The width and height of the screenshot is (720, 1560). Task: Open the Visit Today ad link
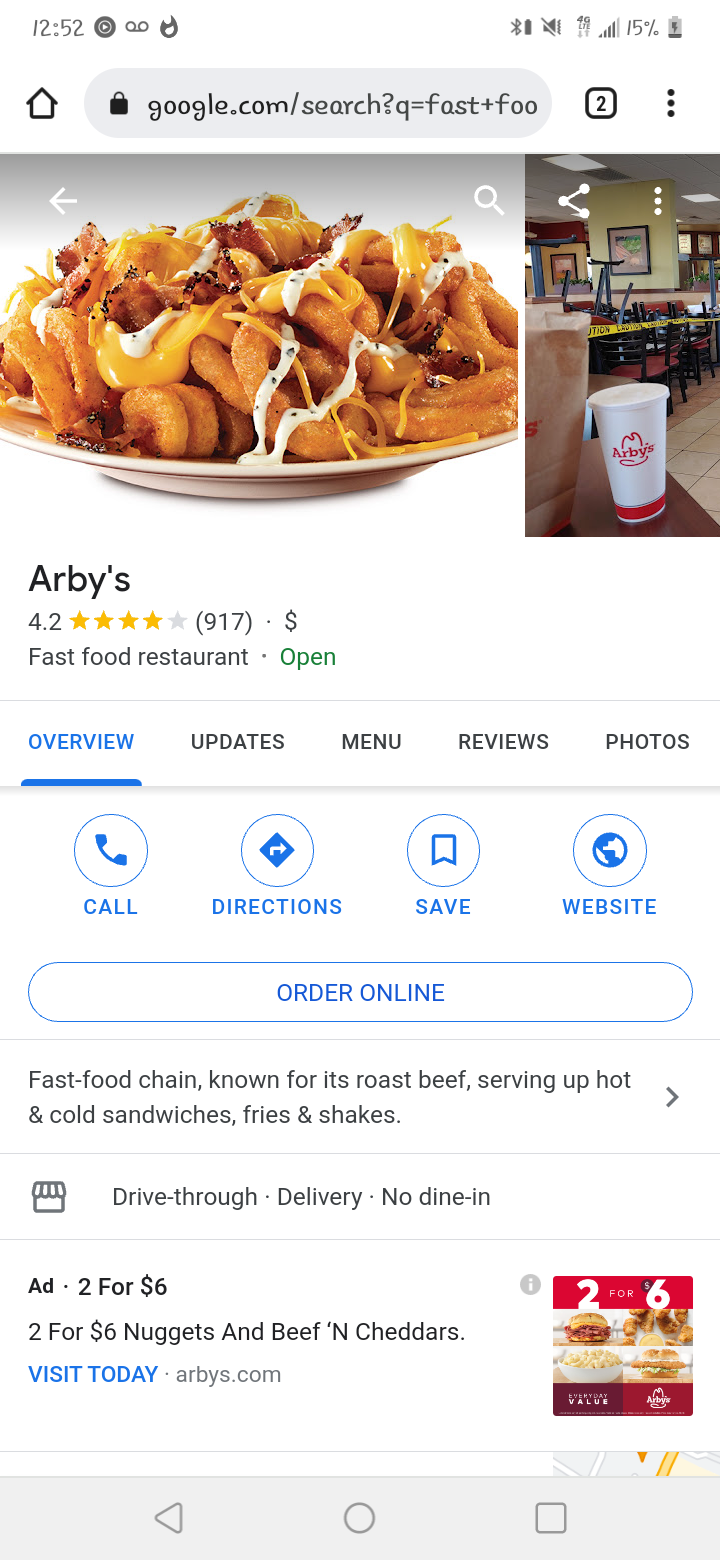coord(93,1374)
